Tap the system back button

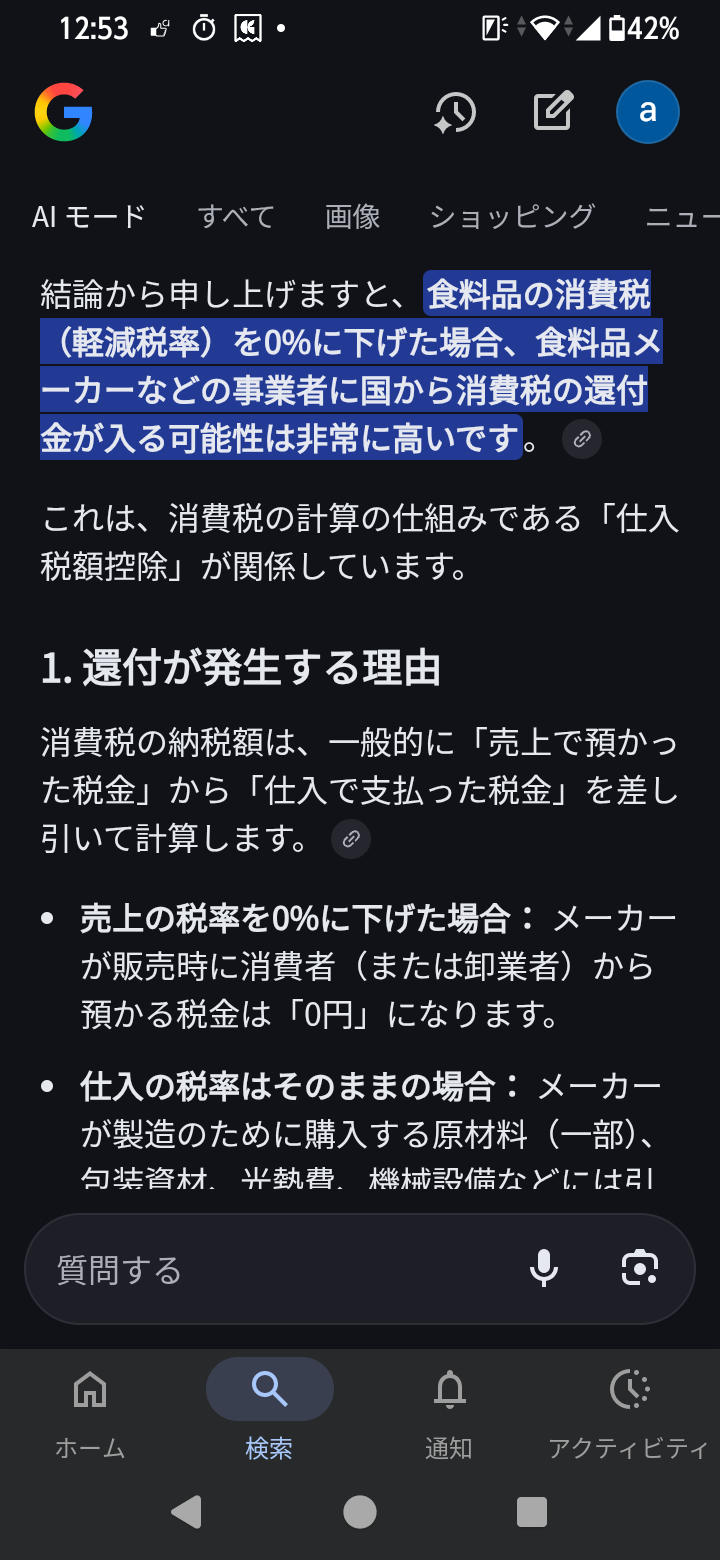point(187,1511)
